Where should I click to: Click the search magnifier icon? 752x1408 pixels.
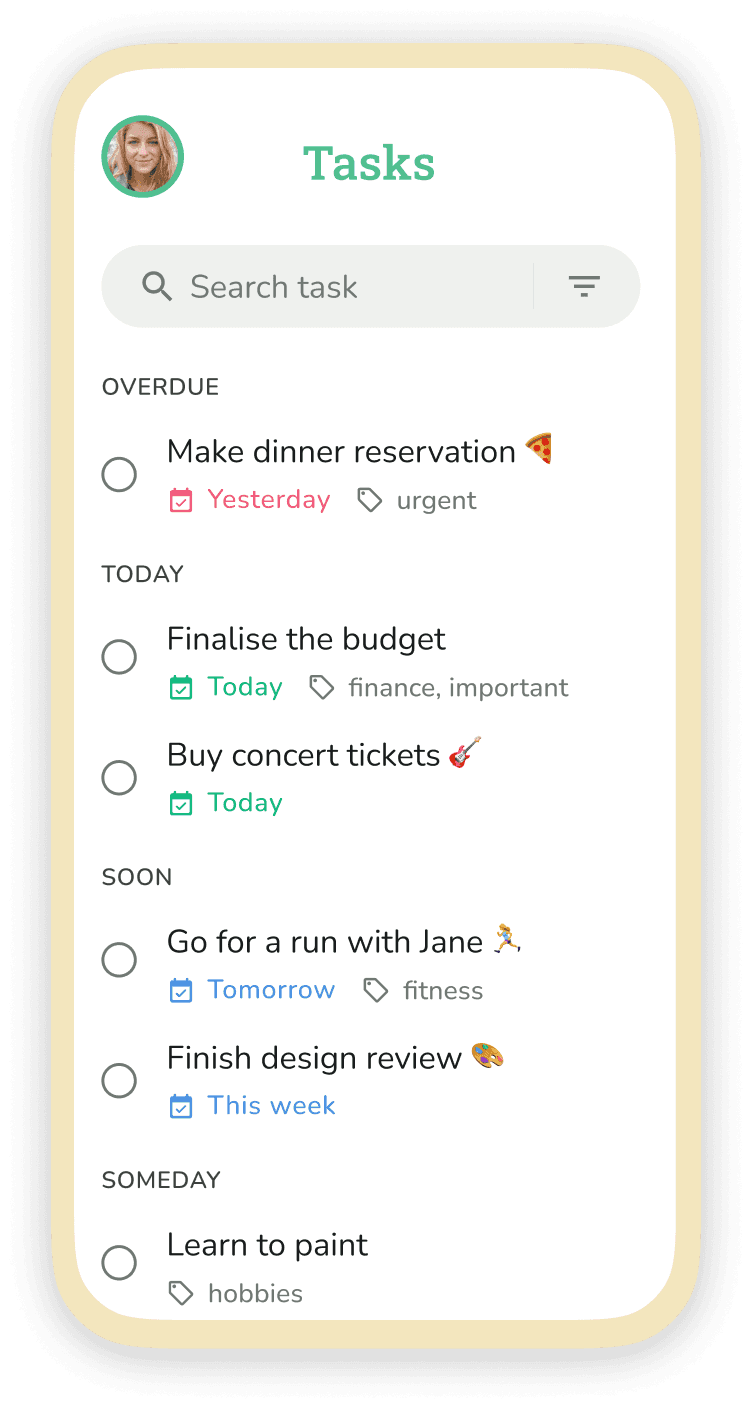[156, 286]
